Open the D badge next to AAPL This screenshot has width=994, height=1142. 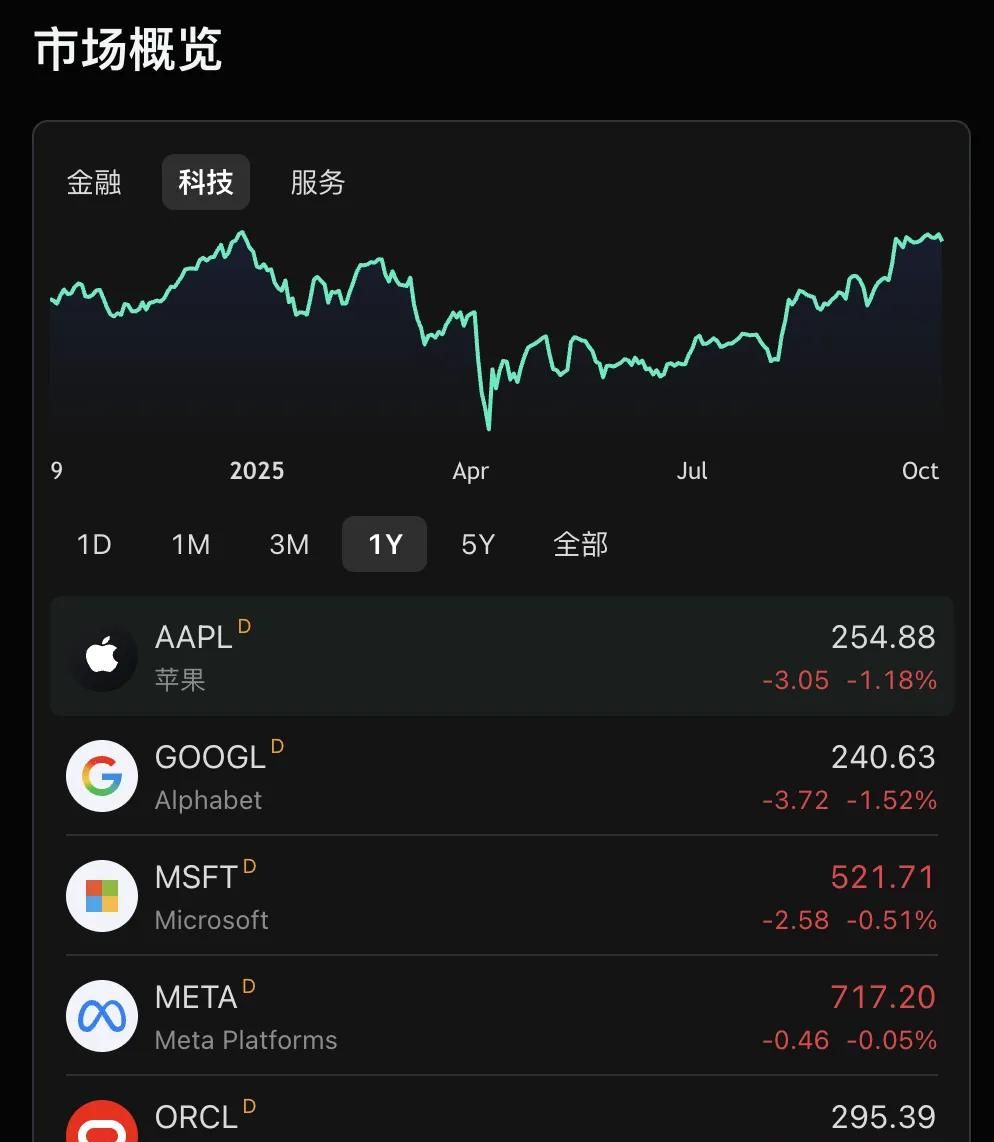click(x=242, y=625)
